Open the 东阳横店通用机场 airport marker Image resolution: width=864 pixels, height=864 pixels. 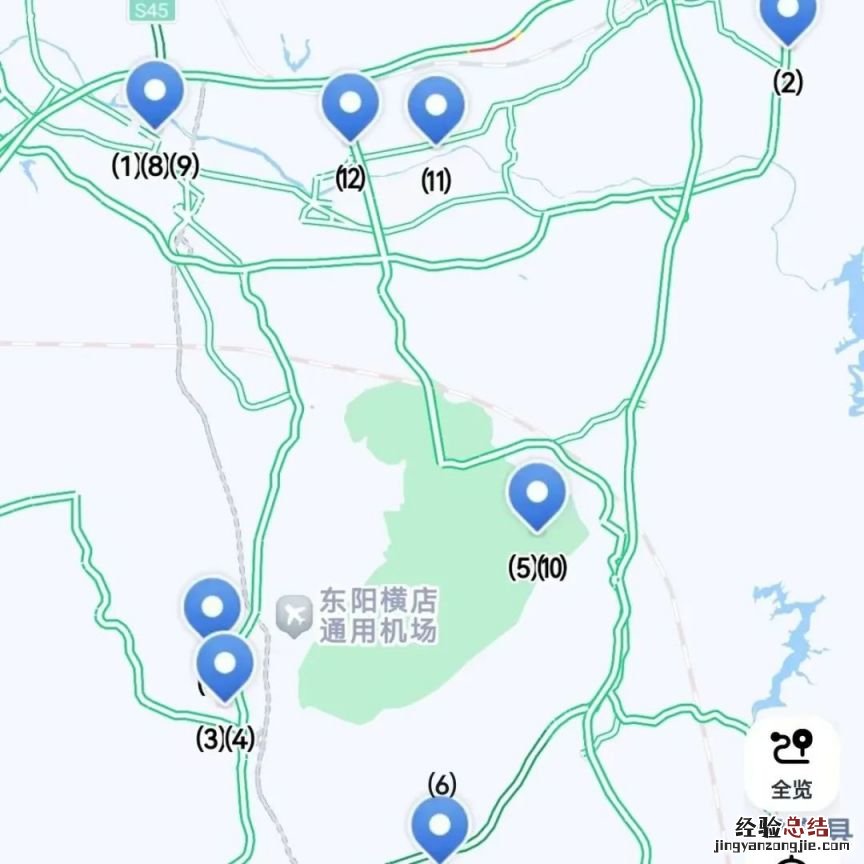pyautogui.click(x=295, y=616)
